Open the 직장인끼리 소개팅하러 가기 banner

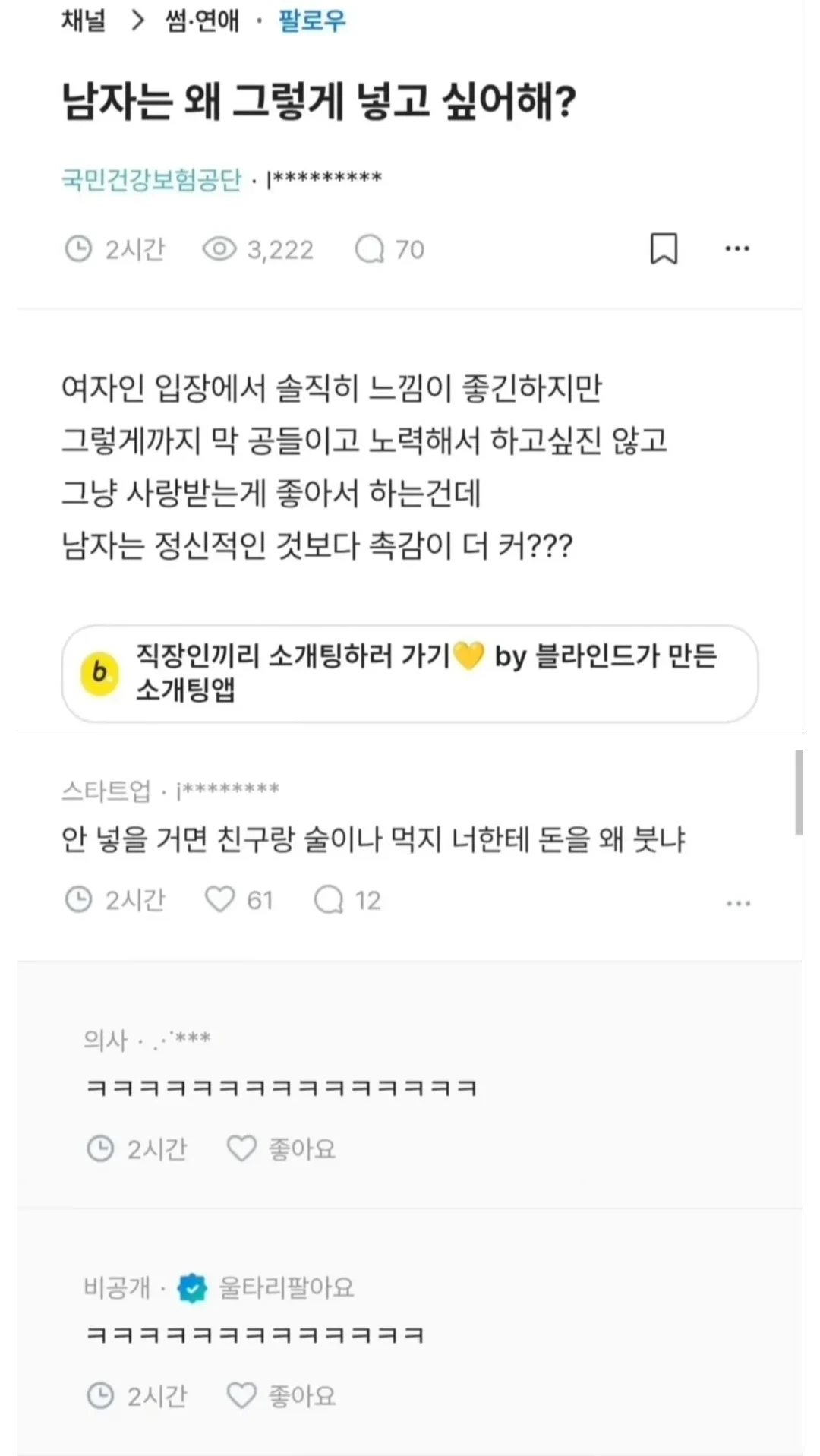click(410, 673)
